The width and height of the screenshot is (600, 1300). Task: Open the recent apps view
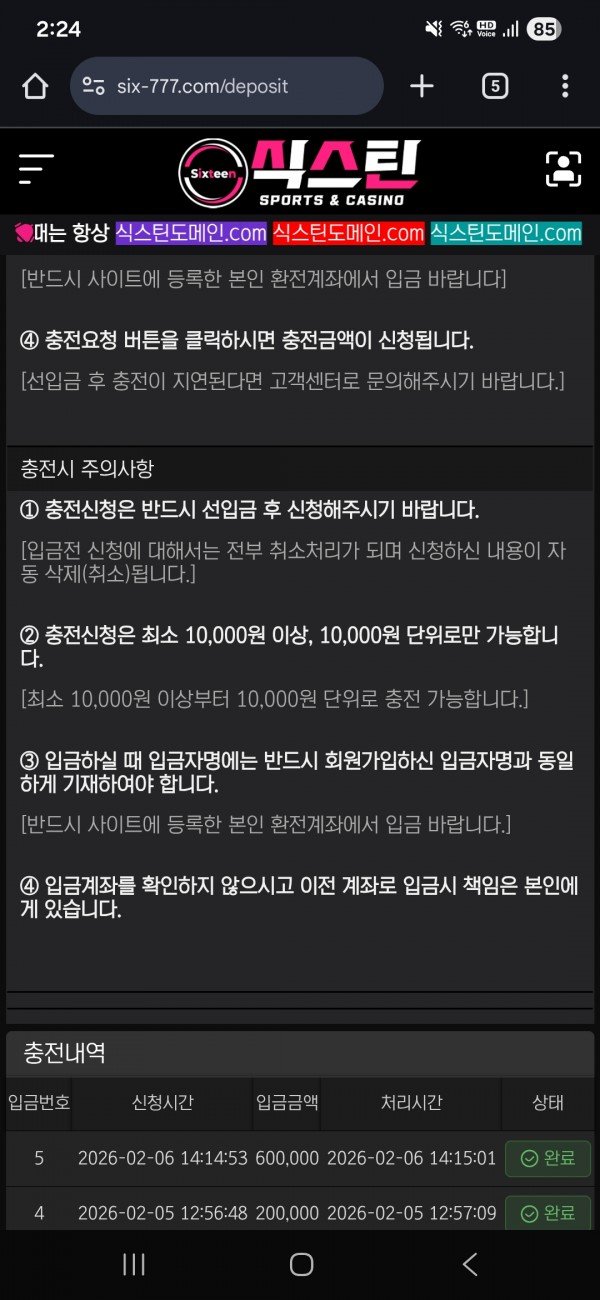[133, 1264]
